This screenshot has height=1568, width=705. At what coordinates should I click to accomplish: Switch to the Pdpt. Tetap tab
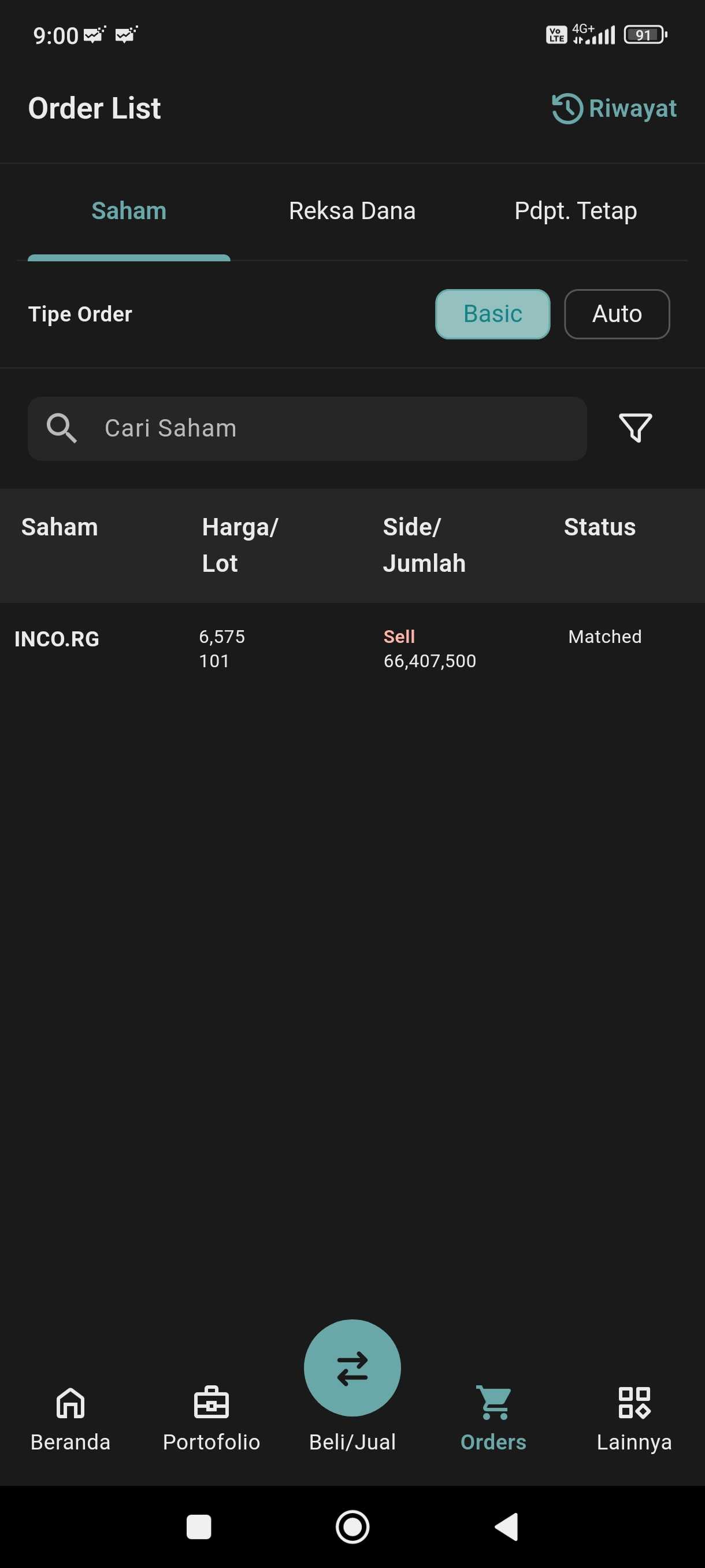576,210
